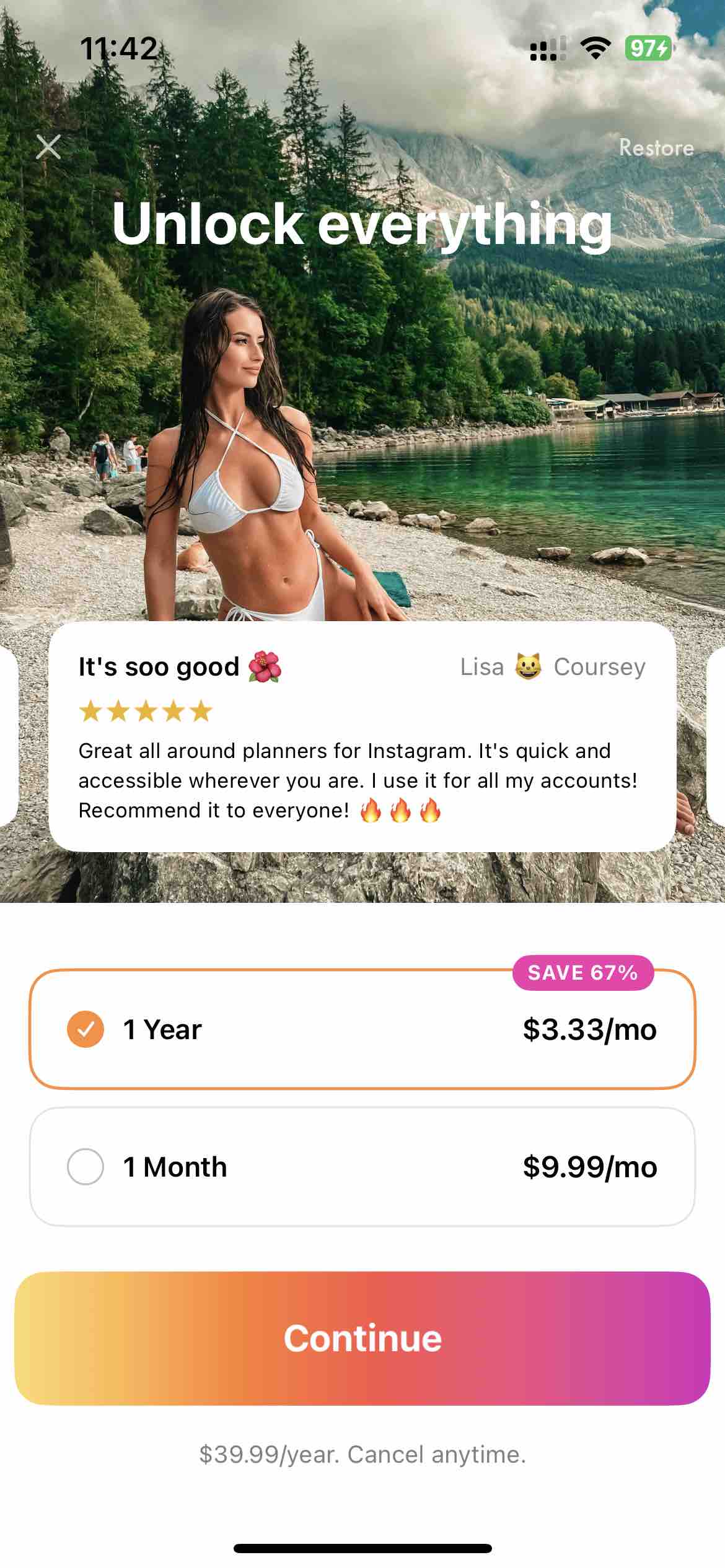
Task: Choose the 1 Month plan
Action: click(x=362, y=1167)
